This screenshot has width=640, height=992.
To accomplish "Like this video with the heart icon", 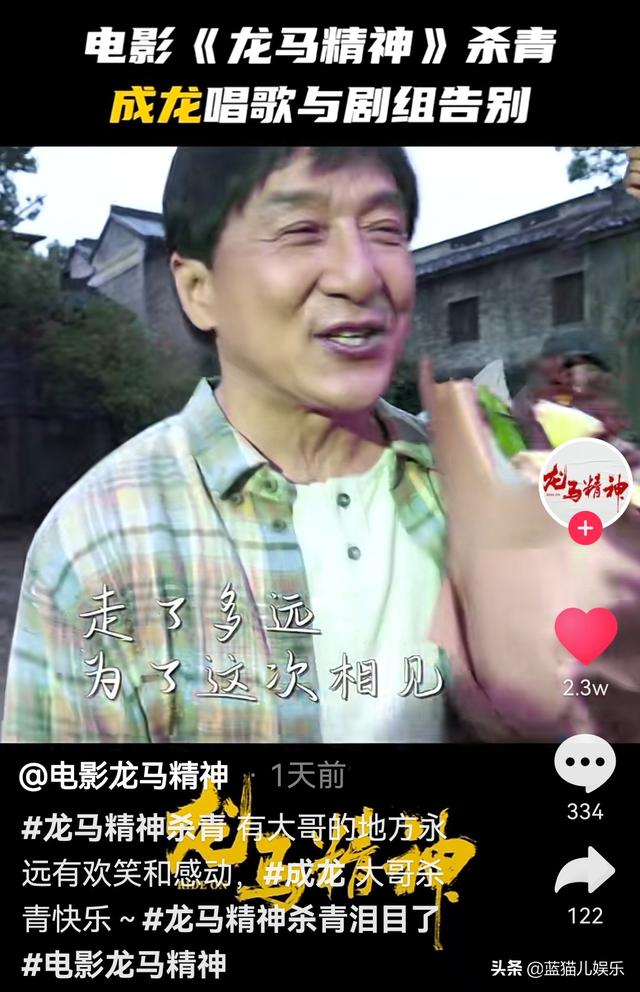I will pos(586,635).
